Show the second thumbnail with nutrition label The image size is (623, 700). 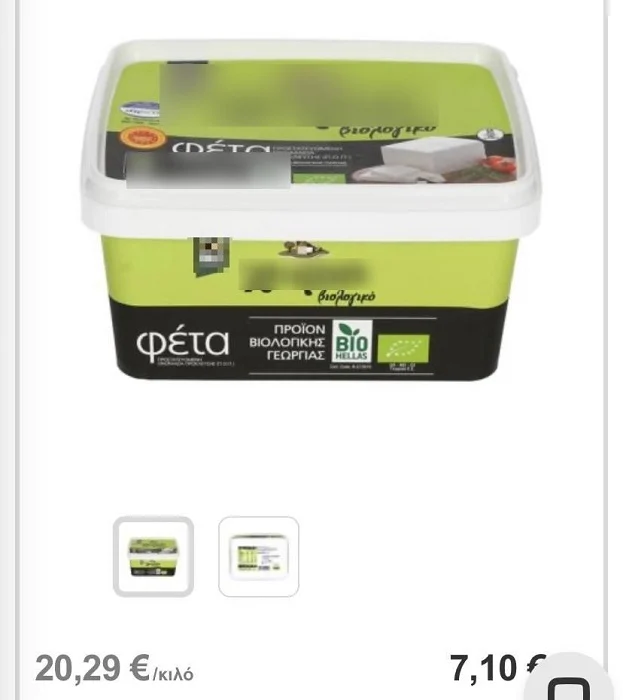[258, 556]
